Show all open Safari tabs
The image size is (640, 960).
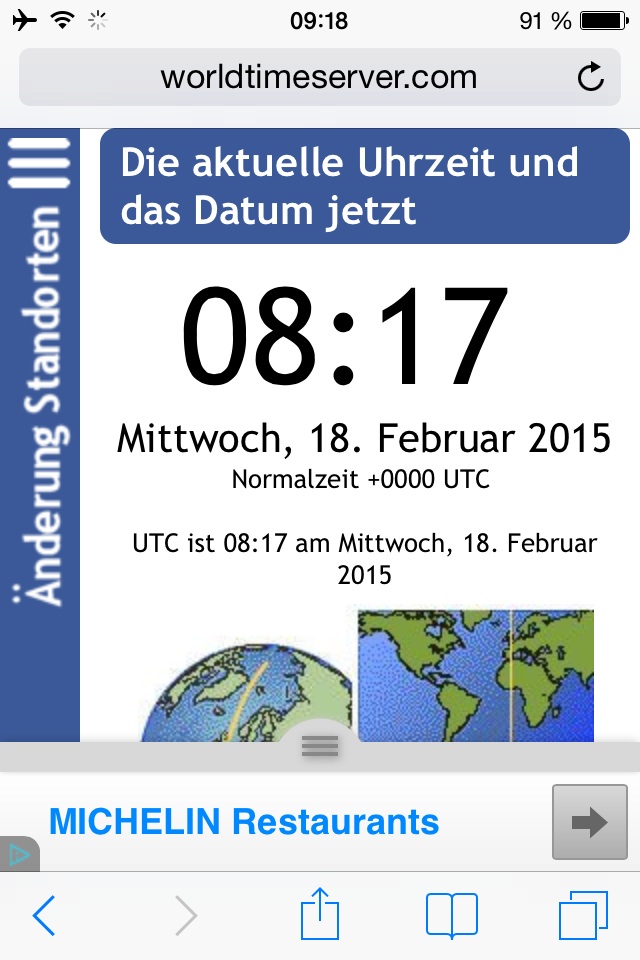583,915
